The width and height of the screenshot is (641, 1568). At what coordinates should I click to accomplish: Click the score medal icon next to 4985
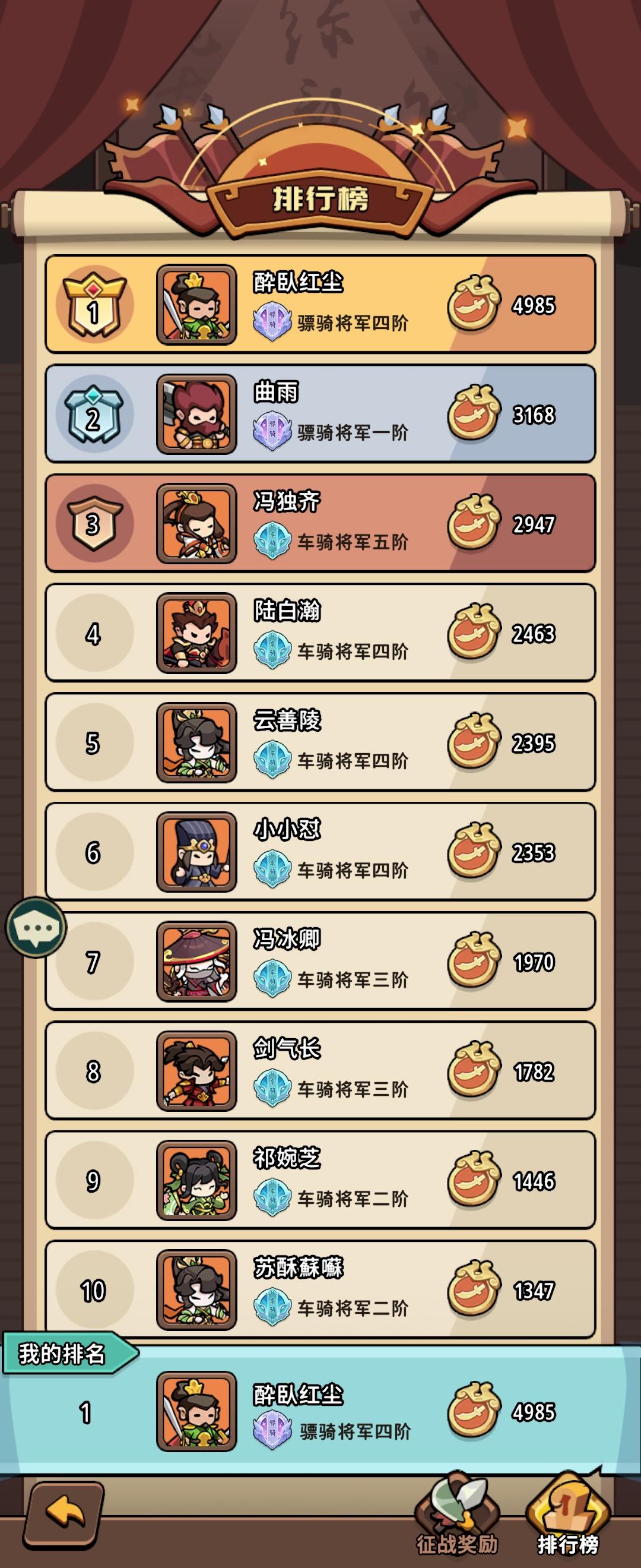(474, 303)
